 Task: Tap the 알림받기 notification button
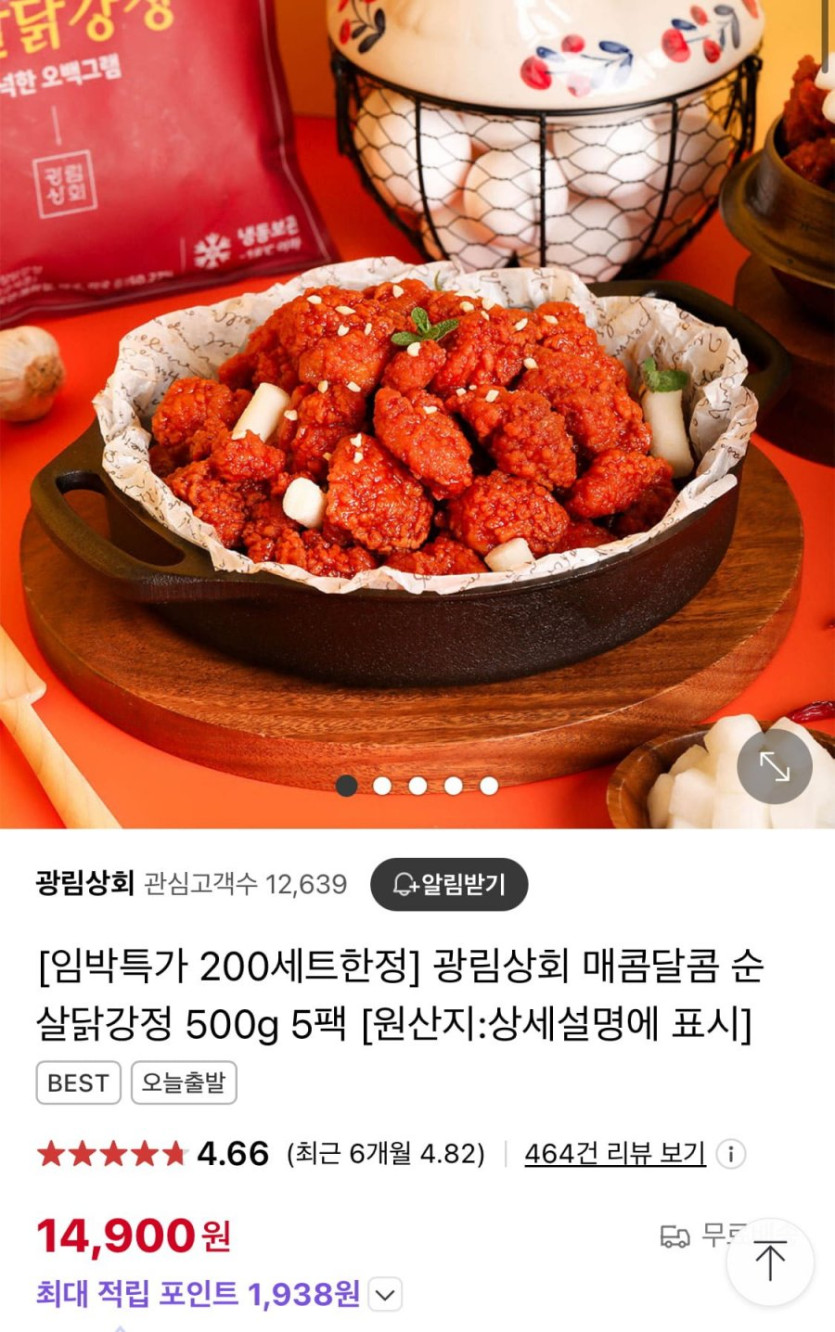pyautogui.click(x=449, y=884)
